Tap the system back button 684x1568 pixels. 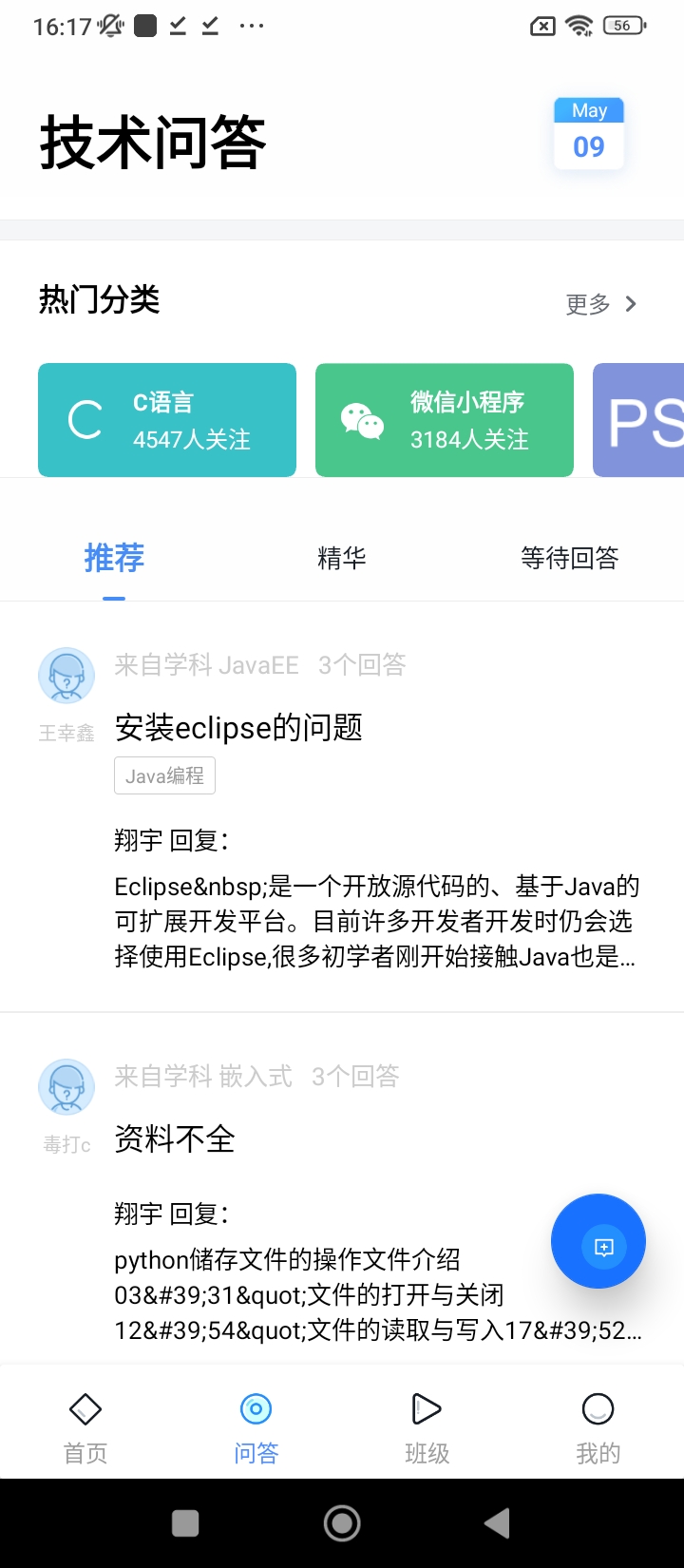[x=497, y=1523]
